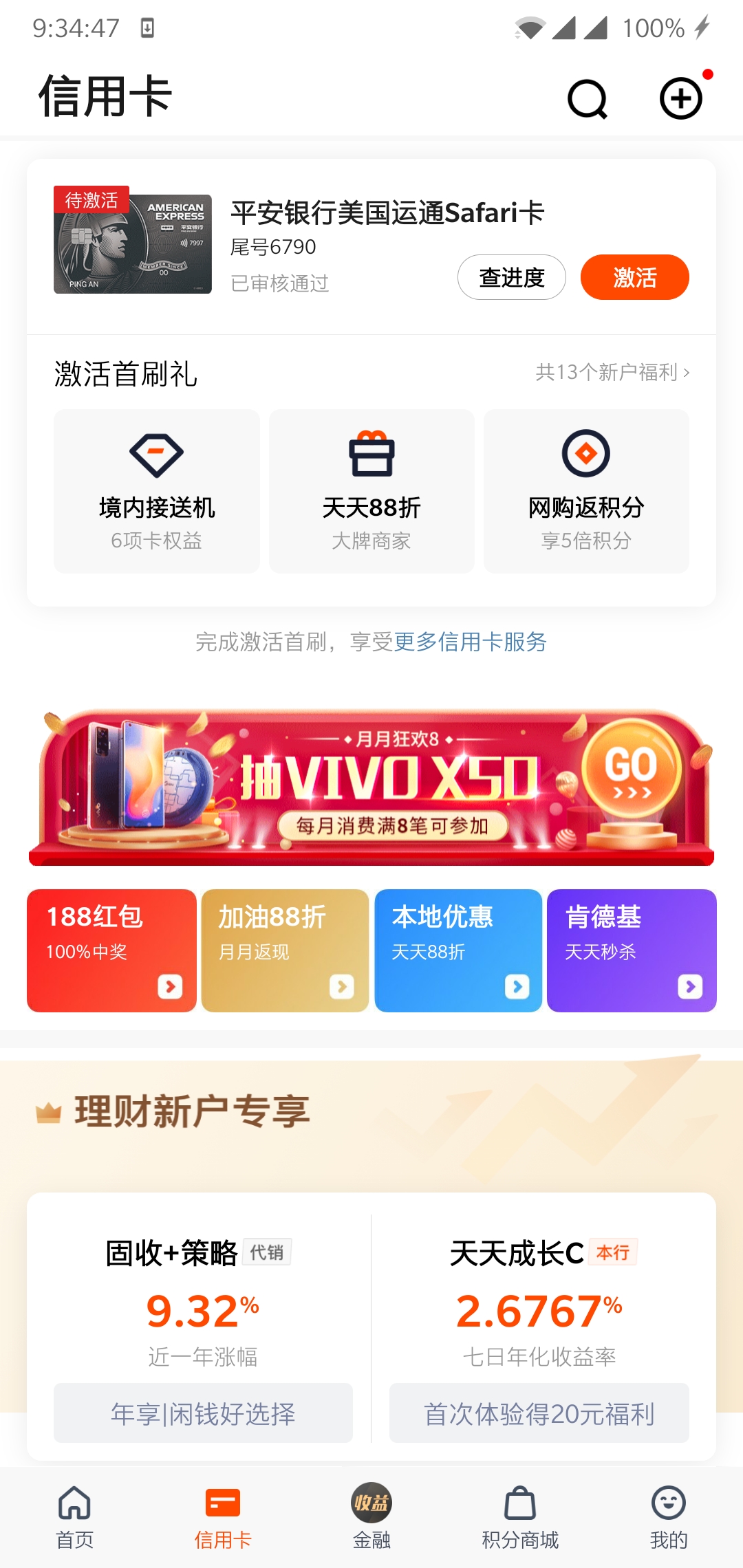Open the 肯德基 天天秒杀 tile
Viewport: 743px width, 1568px height.
point(632,950)
